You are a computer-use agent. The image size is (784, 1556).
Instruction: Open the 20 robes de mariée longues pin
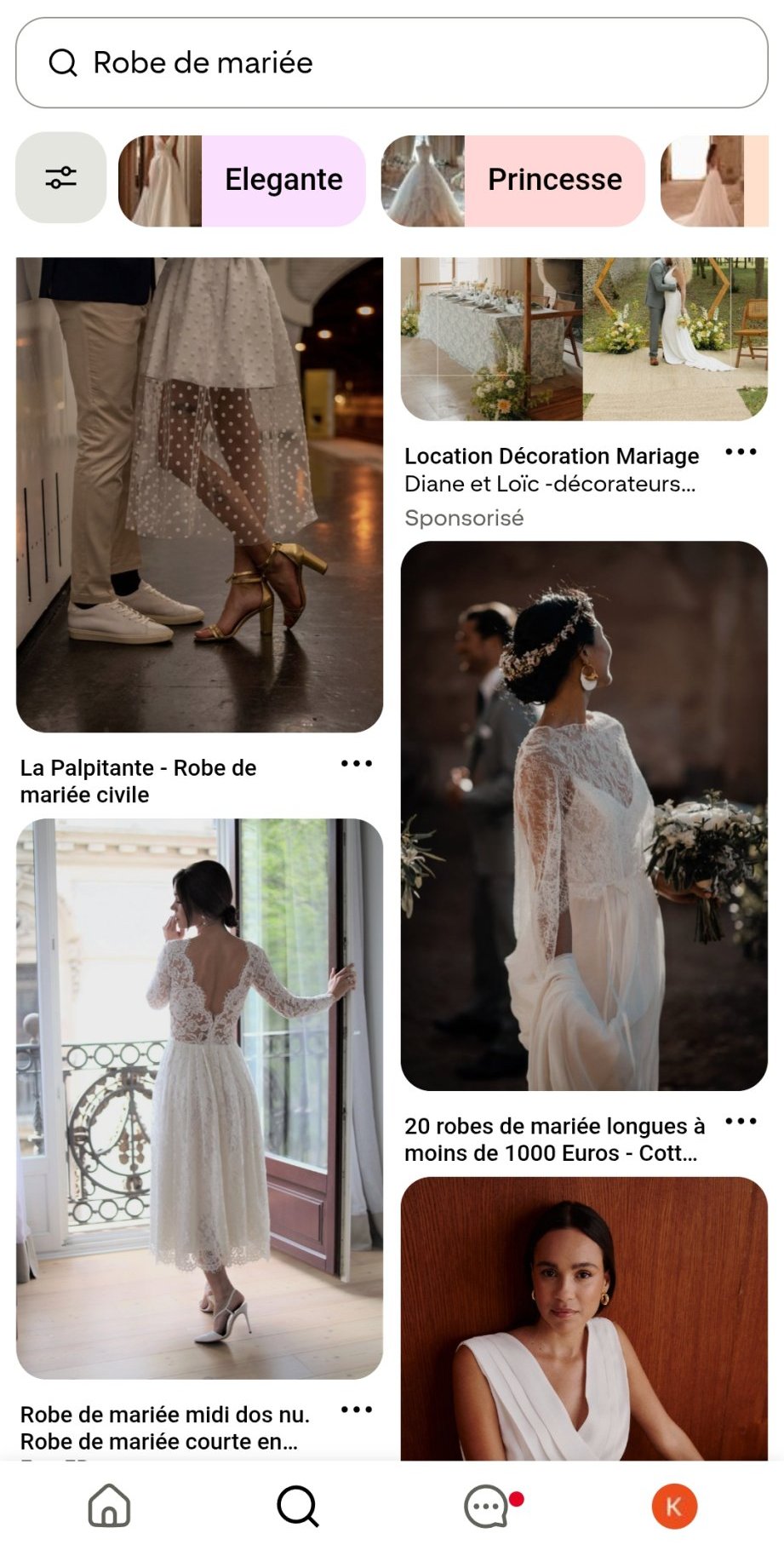click(x=584, y=816)
